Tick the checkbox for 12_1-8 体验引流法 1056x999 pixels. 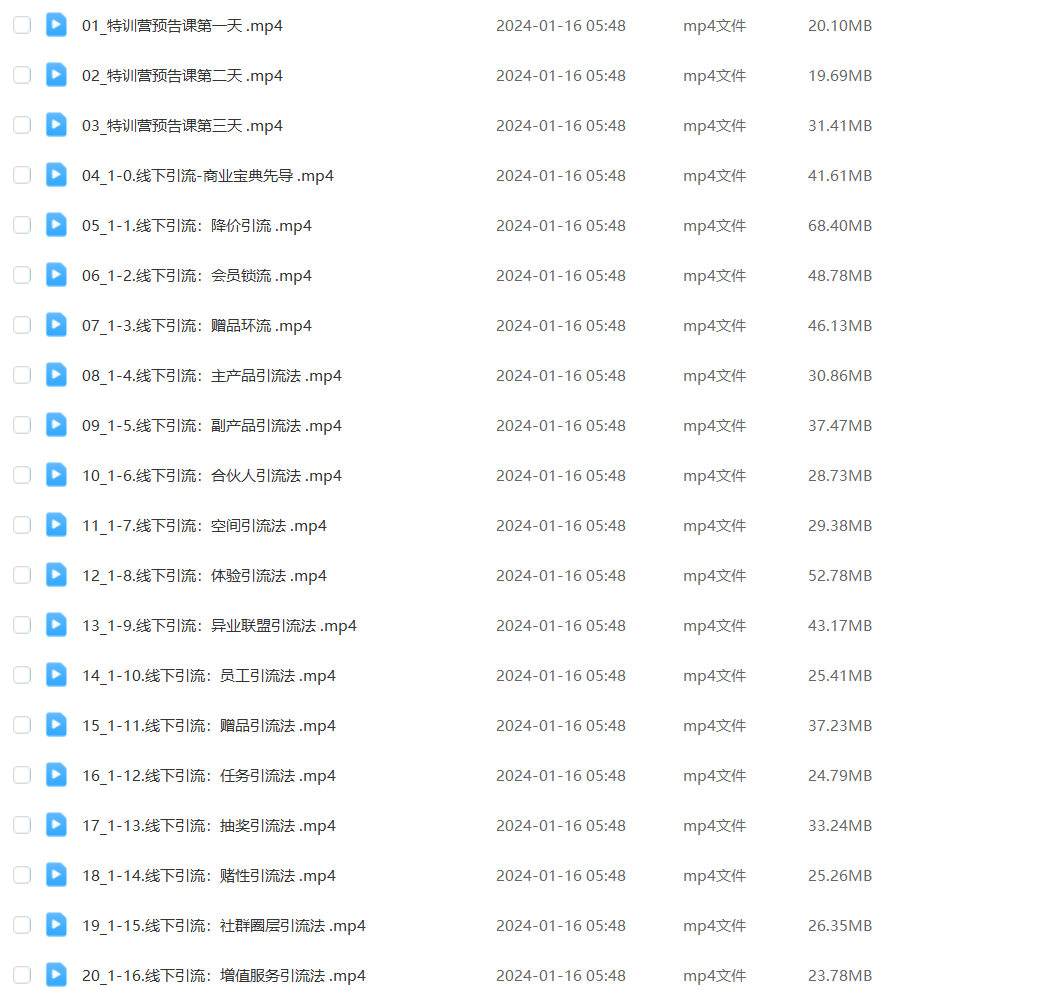pos(22,575)
